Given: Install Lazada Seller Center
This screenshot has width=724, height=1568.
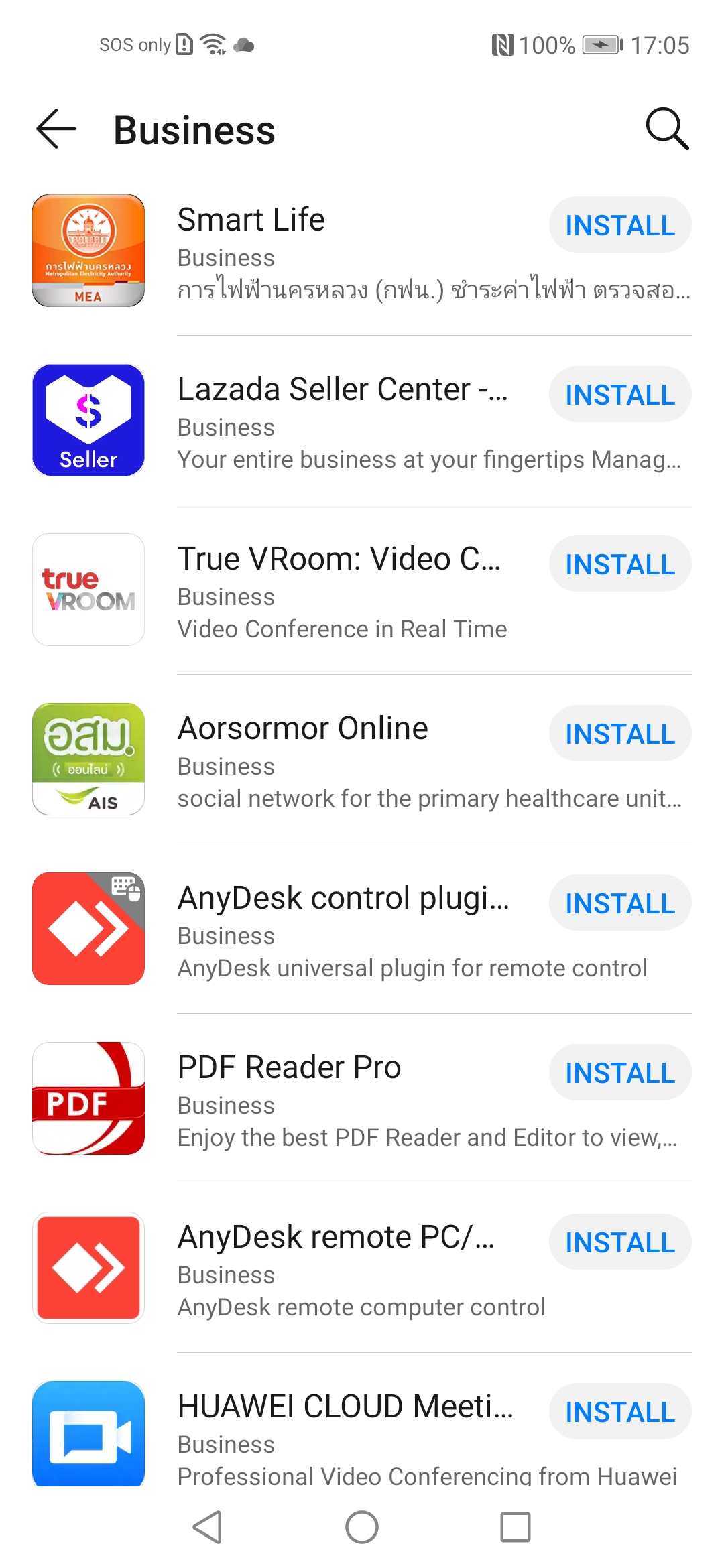Looking at the screenshot, I should [619, 395].
